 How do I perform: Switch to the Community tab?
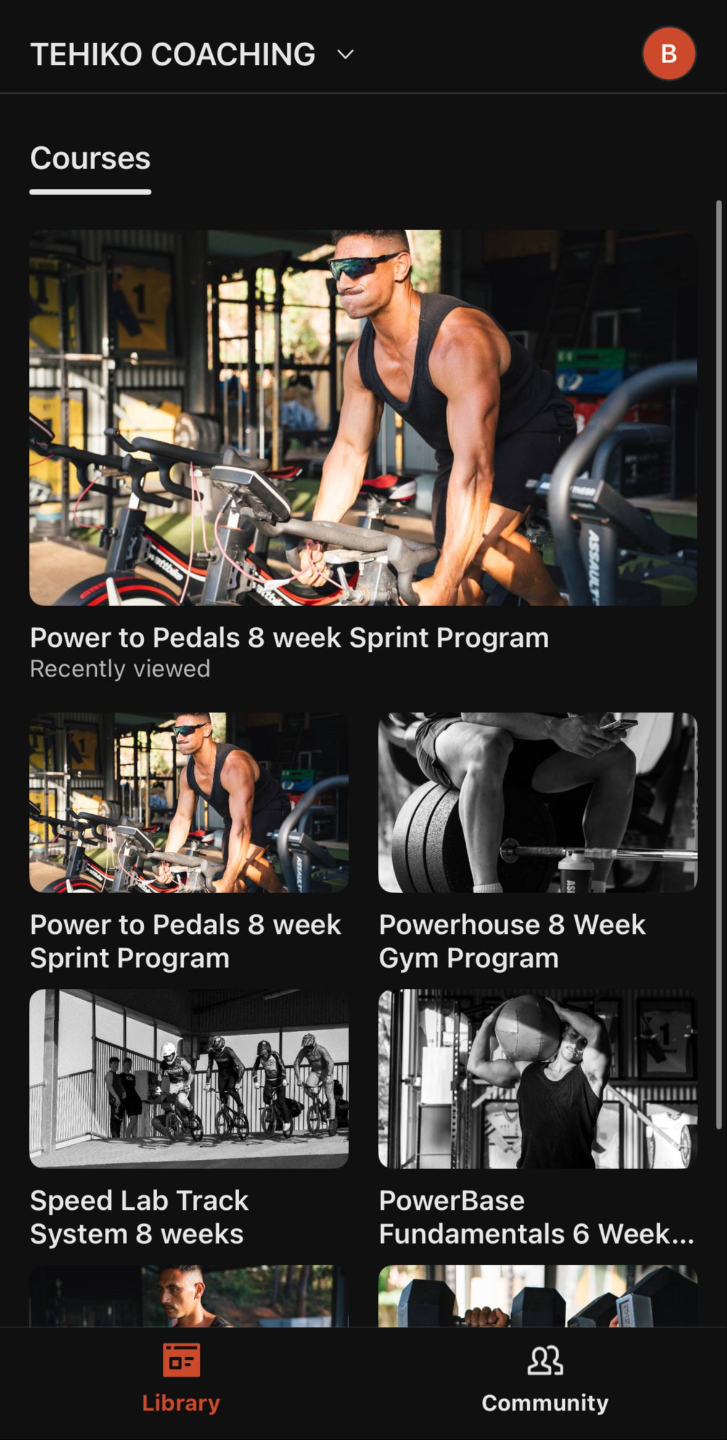[545, 1380]
